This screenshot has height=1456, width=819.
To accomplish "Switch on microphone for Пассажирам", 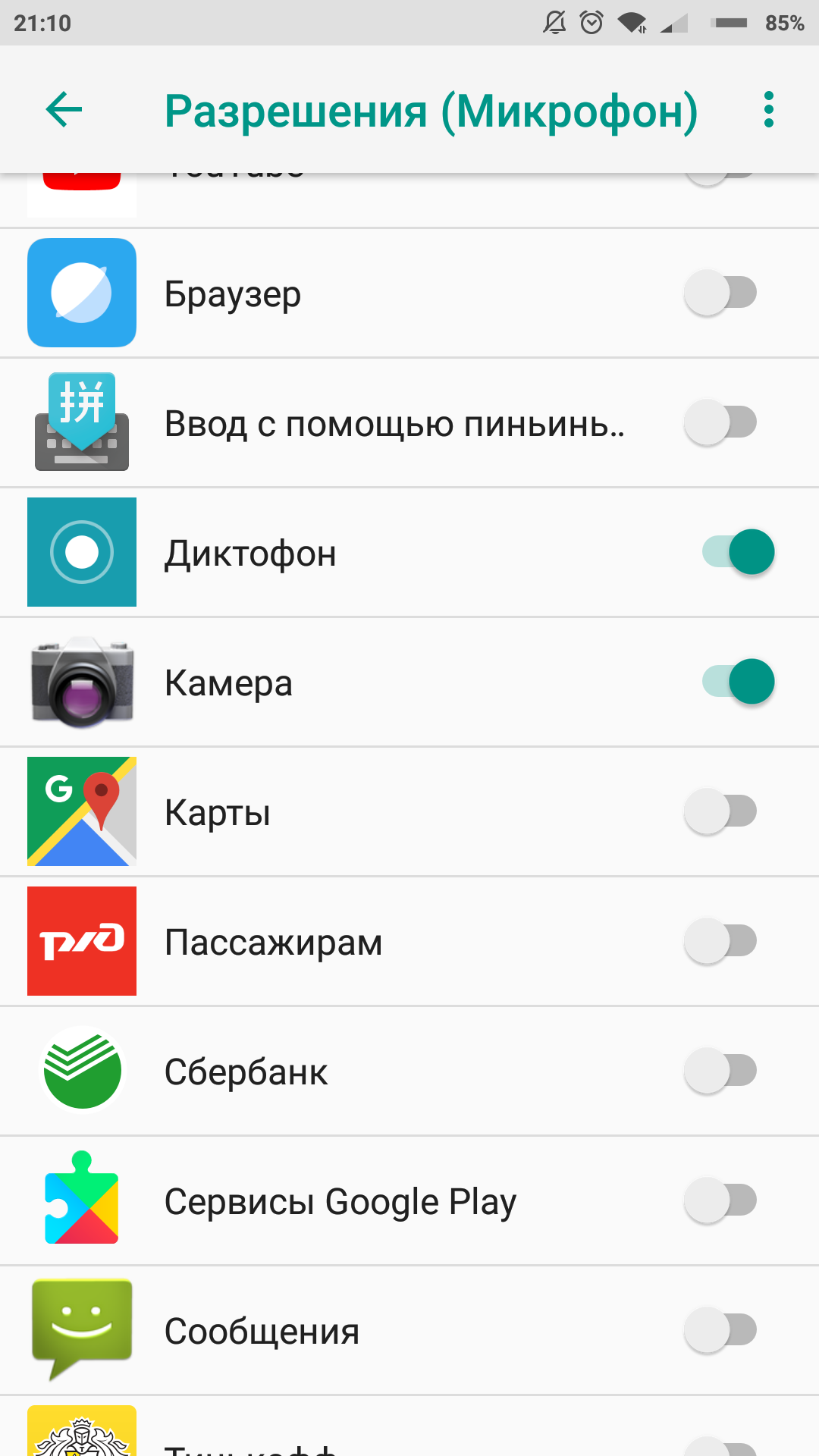I will [720, 941].
